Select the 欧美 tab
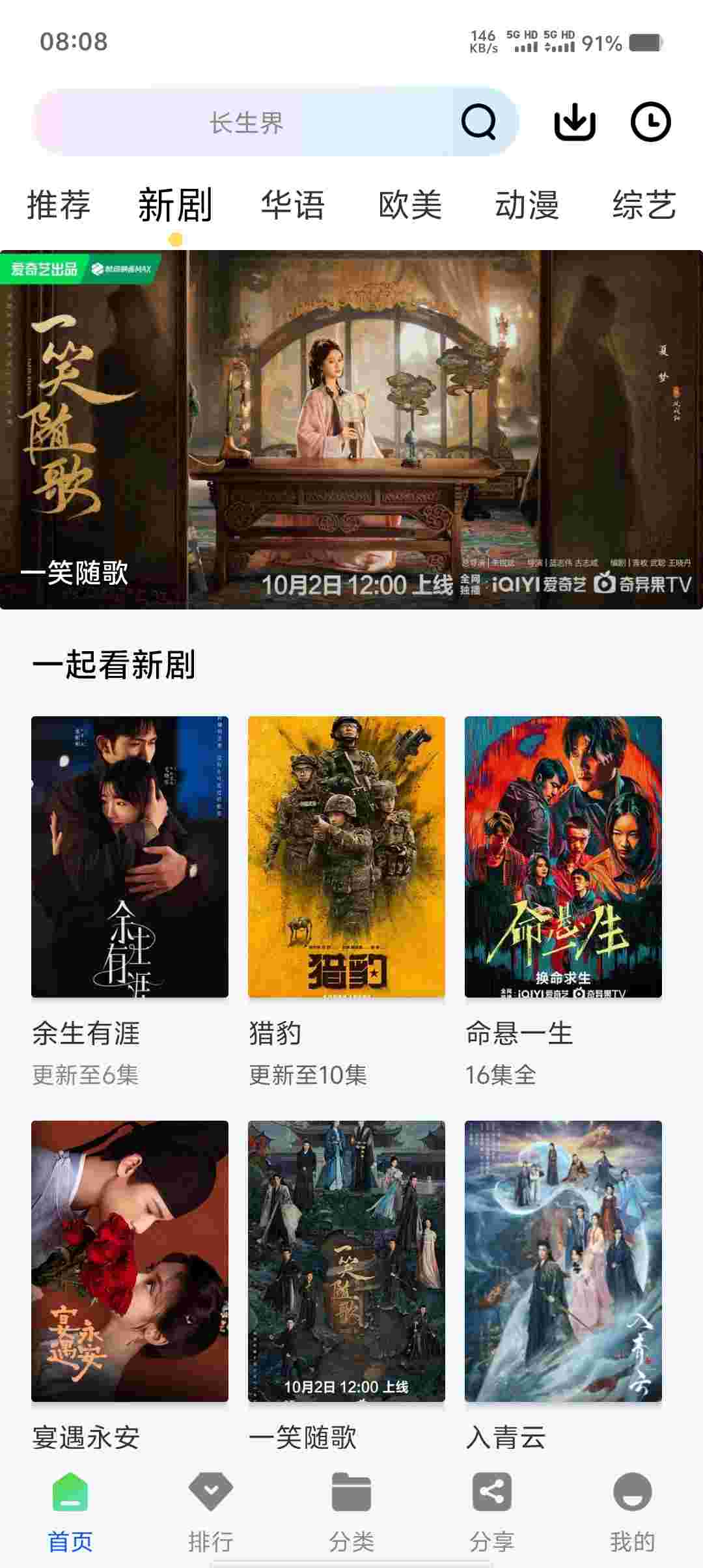The width and height of the screenshot is (703, 1568). (x=410, y=205)
